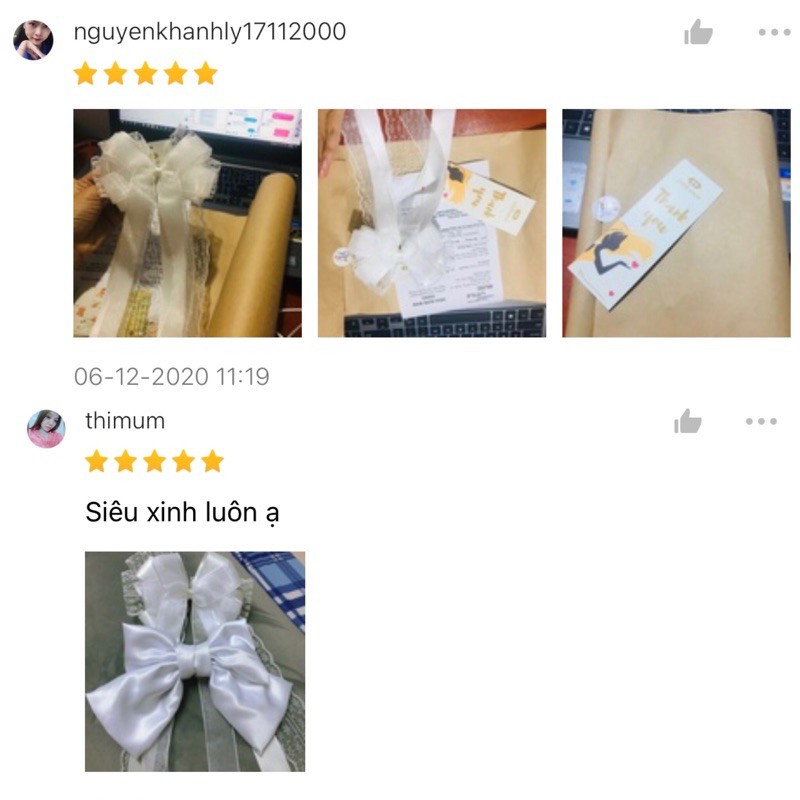800x800 pixels.
Task: Open more options for nguyenkhanhly17112000's review
Action: (774, 33)
